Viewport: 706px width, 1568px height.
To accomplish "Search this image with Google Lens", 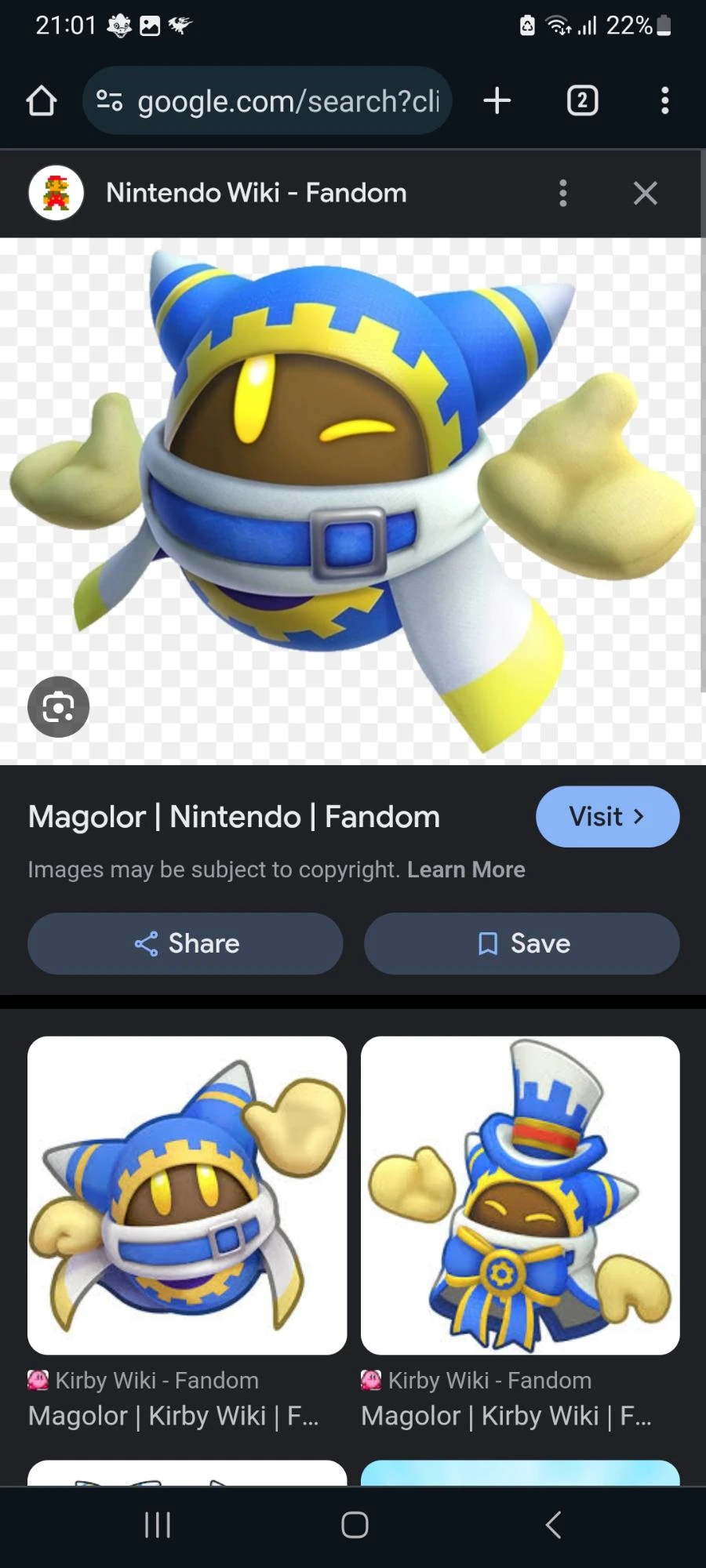I will (58, 707).
